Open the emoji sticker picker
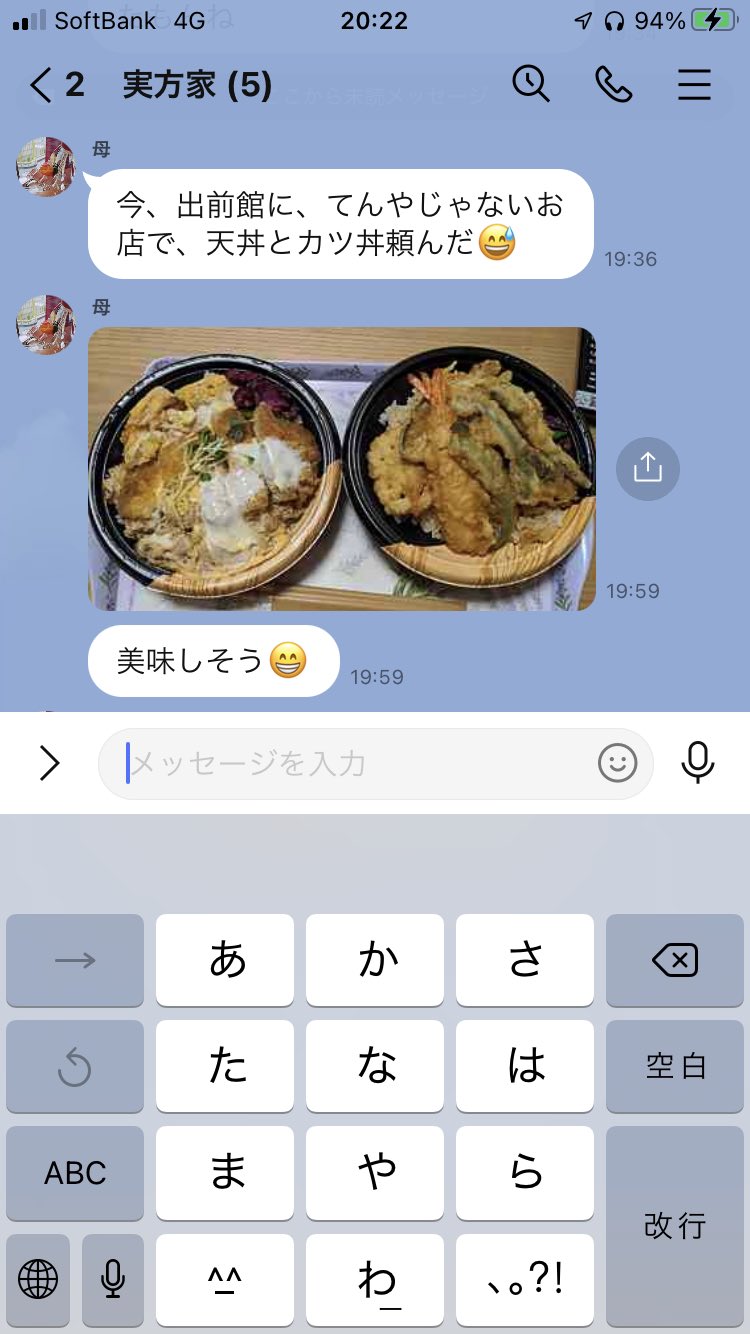This screenshot has width=750, height=1334. tap(617, 764)
